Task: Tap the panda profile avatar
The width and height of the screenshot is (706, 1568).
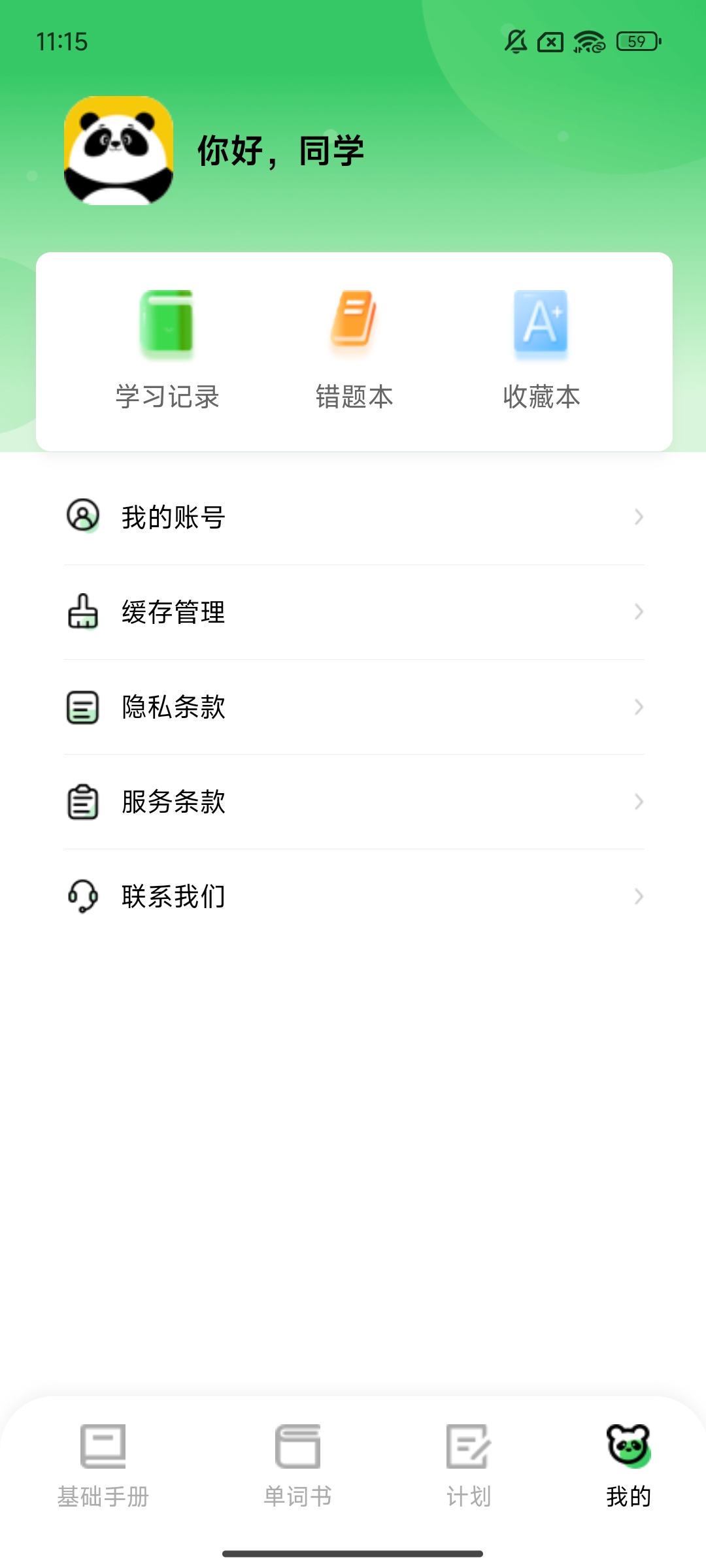Action: (118, 150)
